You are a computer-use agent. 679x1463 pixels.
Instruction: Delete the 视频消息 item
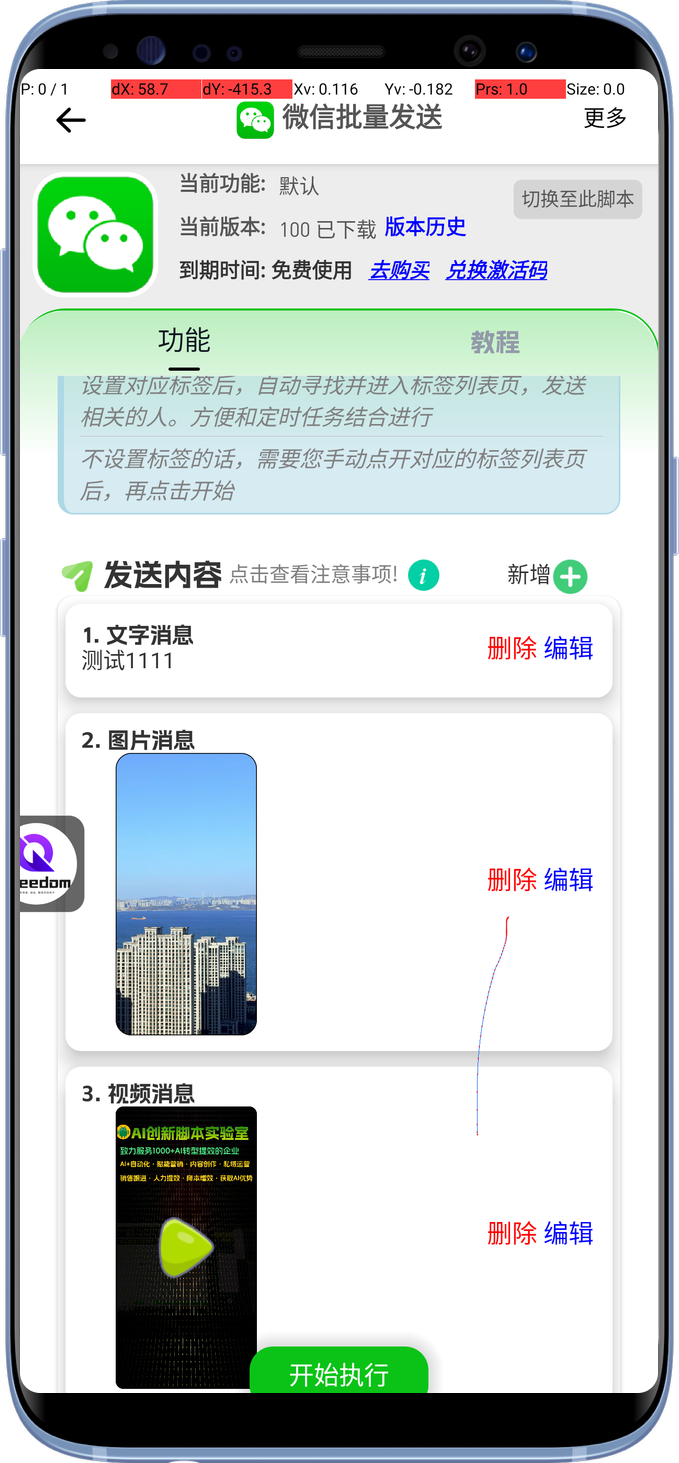512,1233
